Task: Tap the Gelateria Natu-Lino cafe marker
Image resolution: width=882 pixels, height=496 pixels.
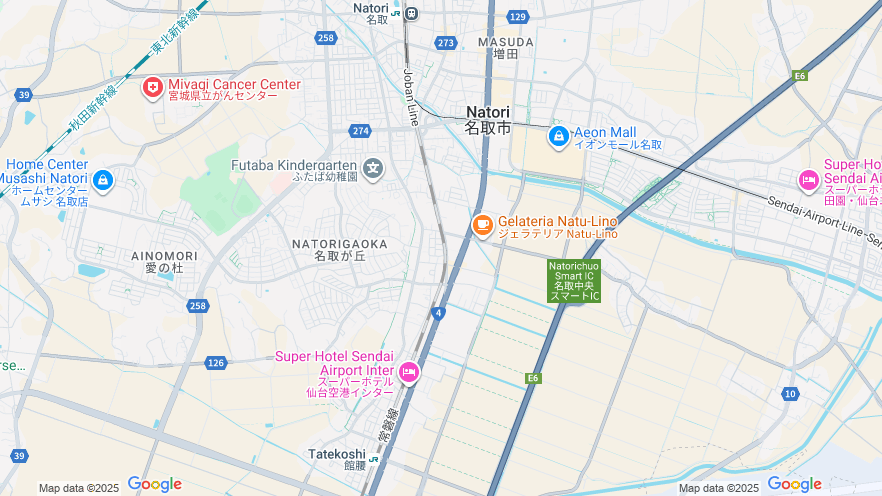Action: pyautogui.click(x=482, y=225)
